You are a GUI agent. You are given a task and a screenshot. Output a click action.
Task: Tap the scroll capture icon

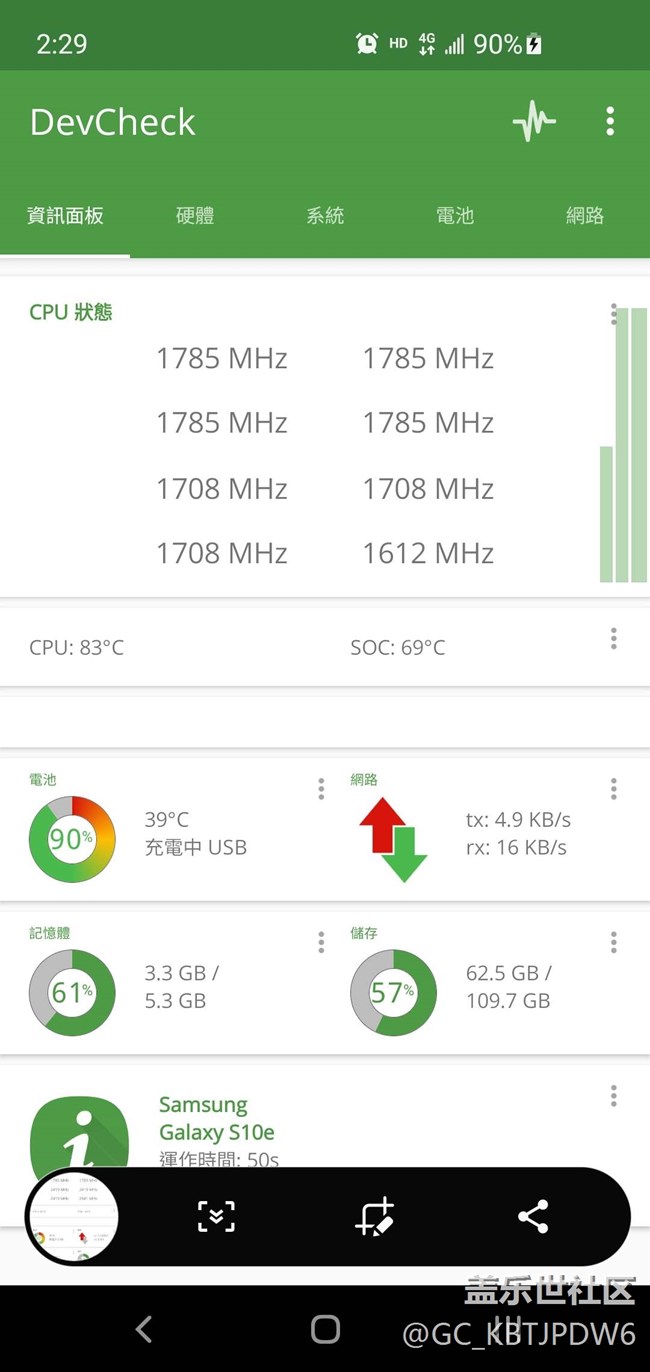216,1216
